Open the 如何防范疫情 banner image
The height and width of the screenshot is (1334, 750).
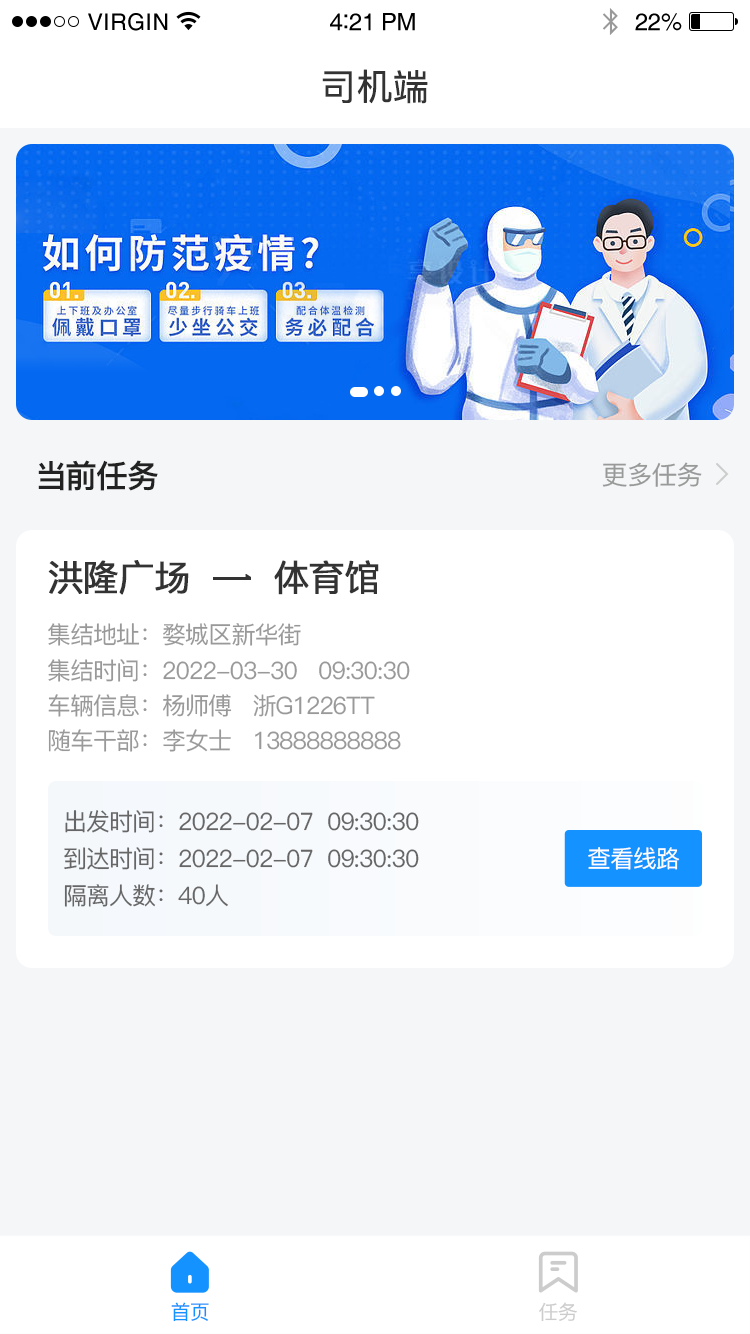coord(375,281)
